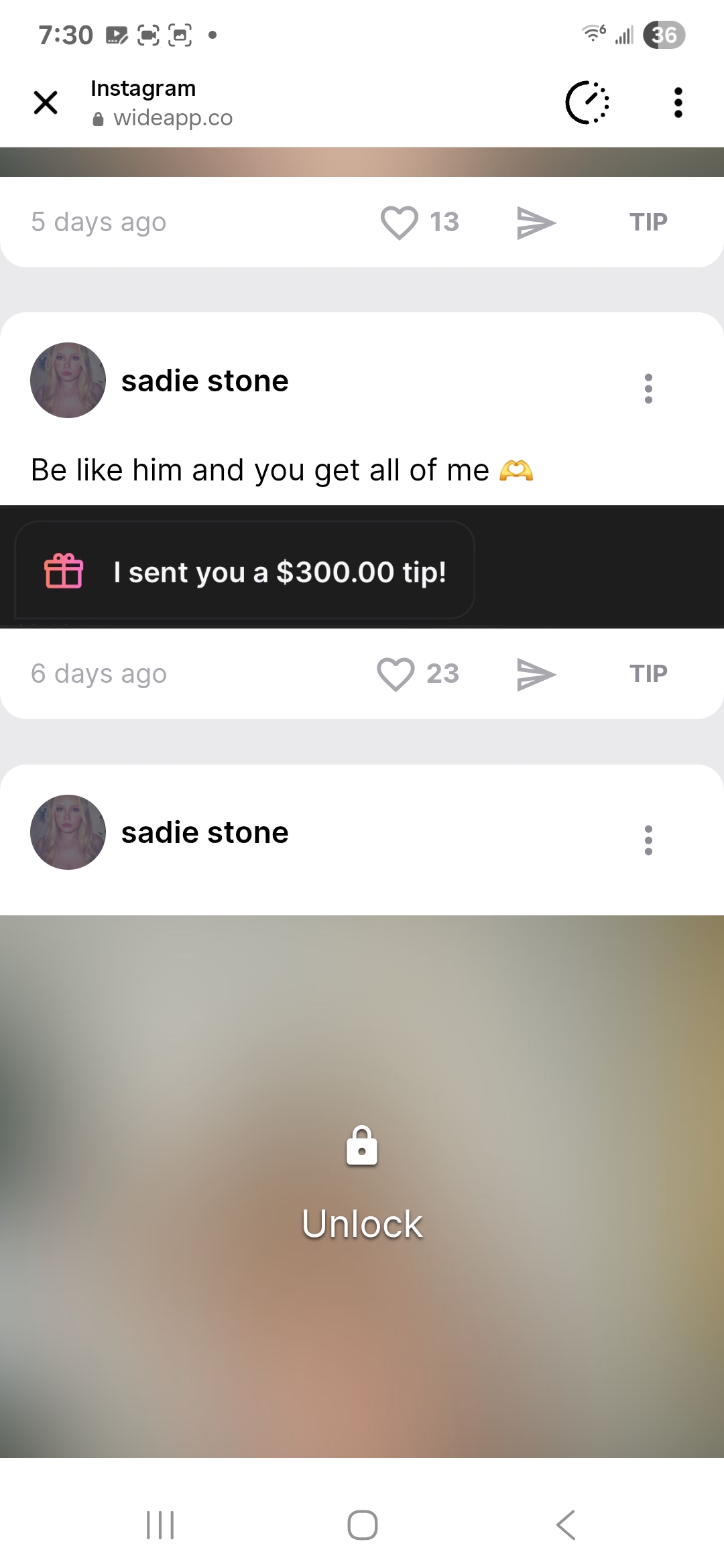Unlock the blurred locked post
This screenshot has width=724, height=1568.
[362, 1186]
